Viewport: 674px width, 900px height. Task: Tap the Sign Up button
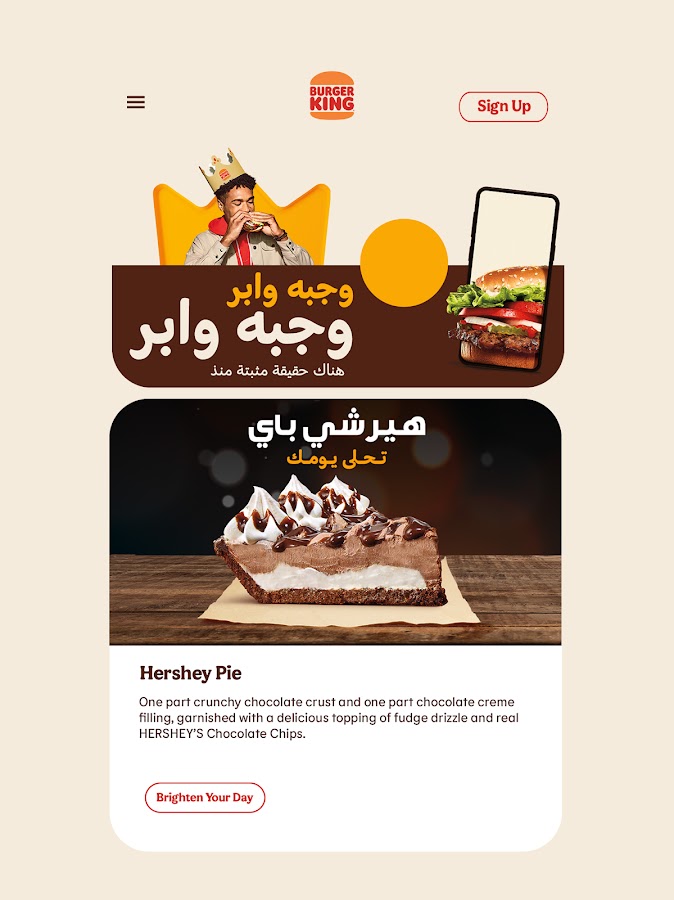(503, 106)
